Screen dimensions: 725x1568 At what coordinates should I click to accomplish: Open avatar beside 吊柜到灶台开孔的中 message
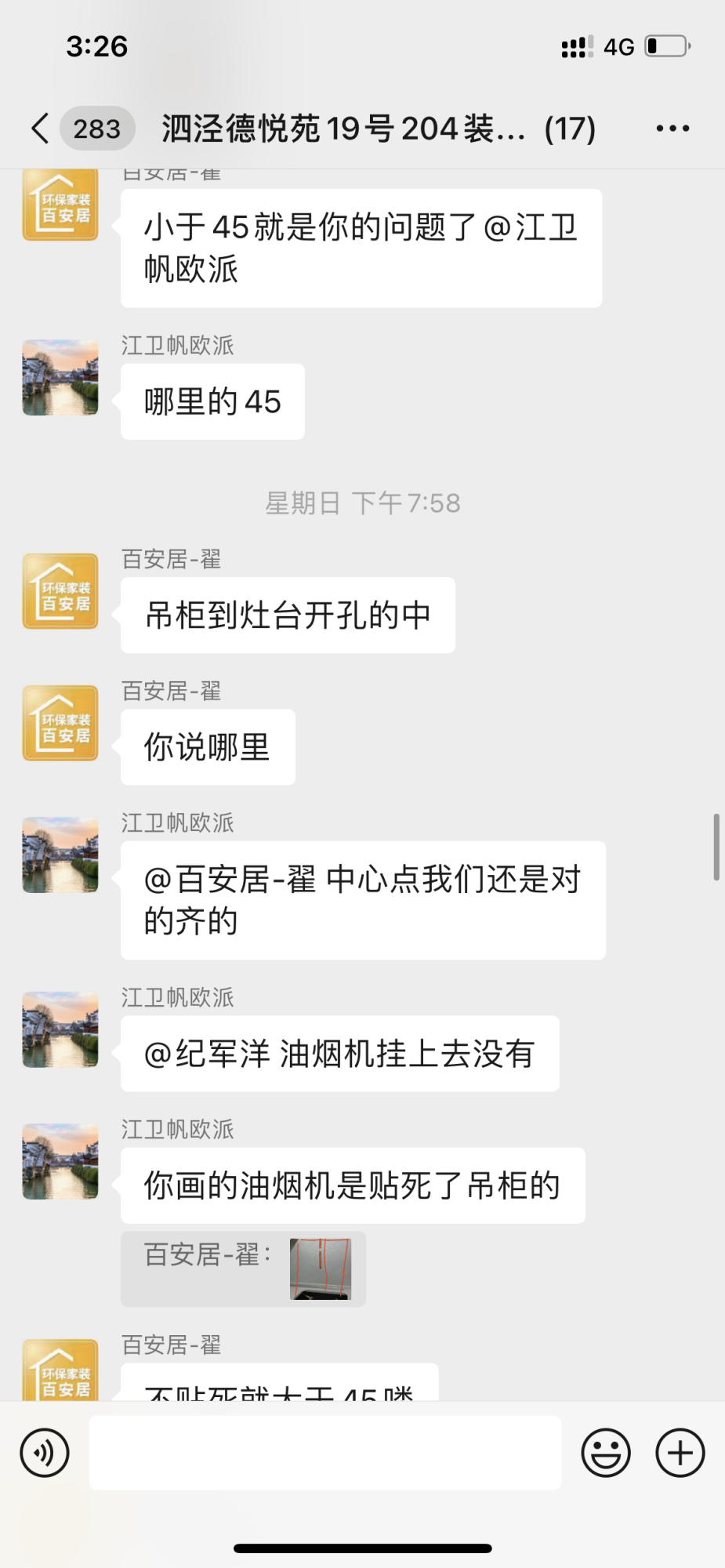coord(60,591)
